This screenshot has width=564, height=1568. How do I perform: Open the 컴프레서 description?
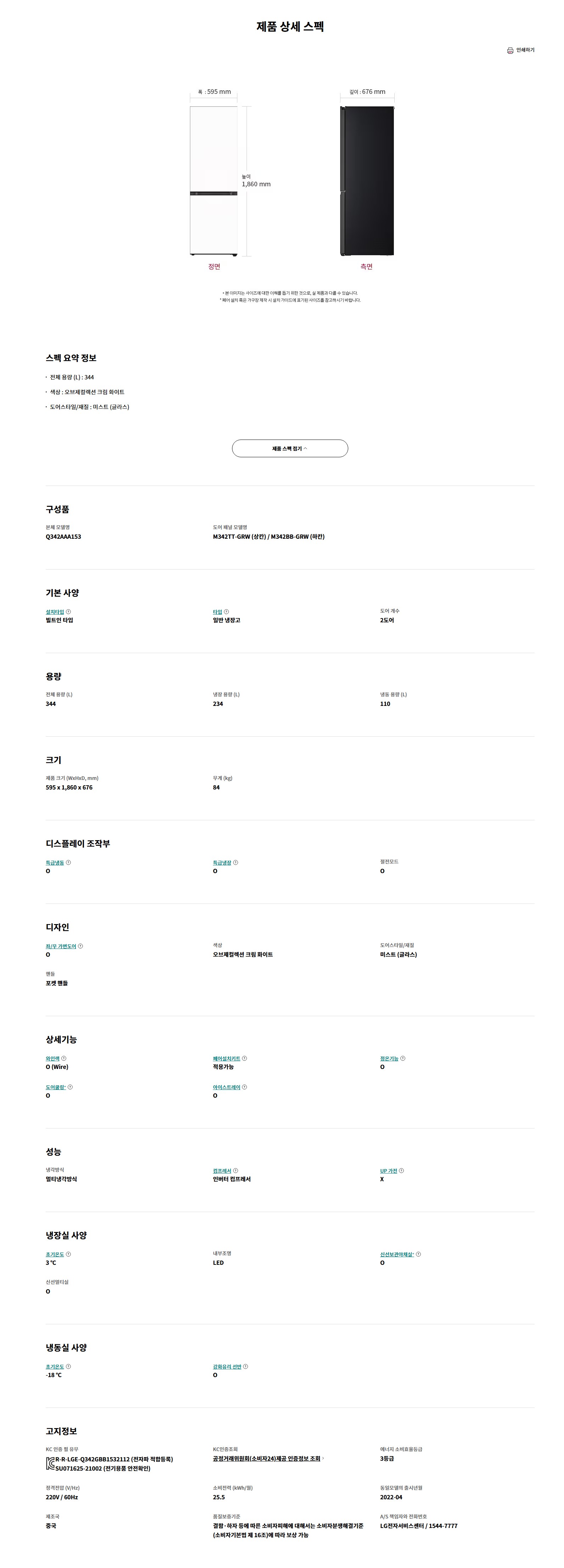[x=222, y=1171]
